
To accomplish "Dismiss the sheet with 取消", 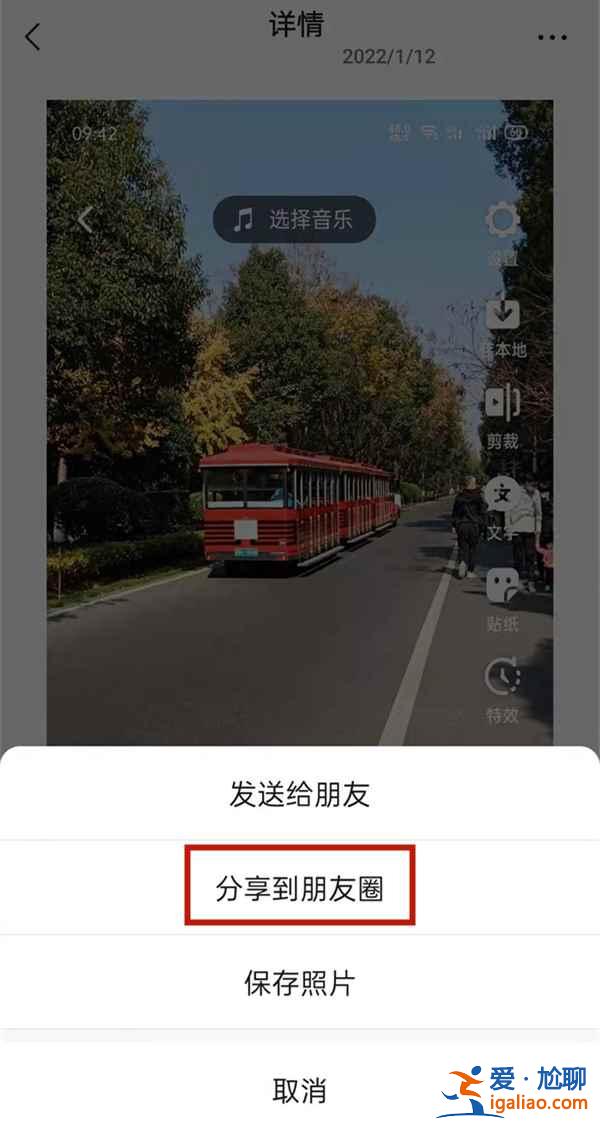I will [300, 1090].
